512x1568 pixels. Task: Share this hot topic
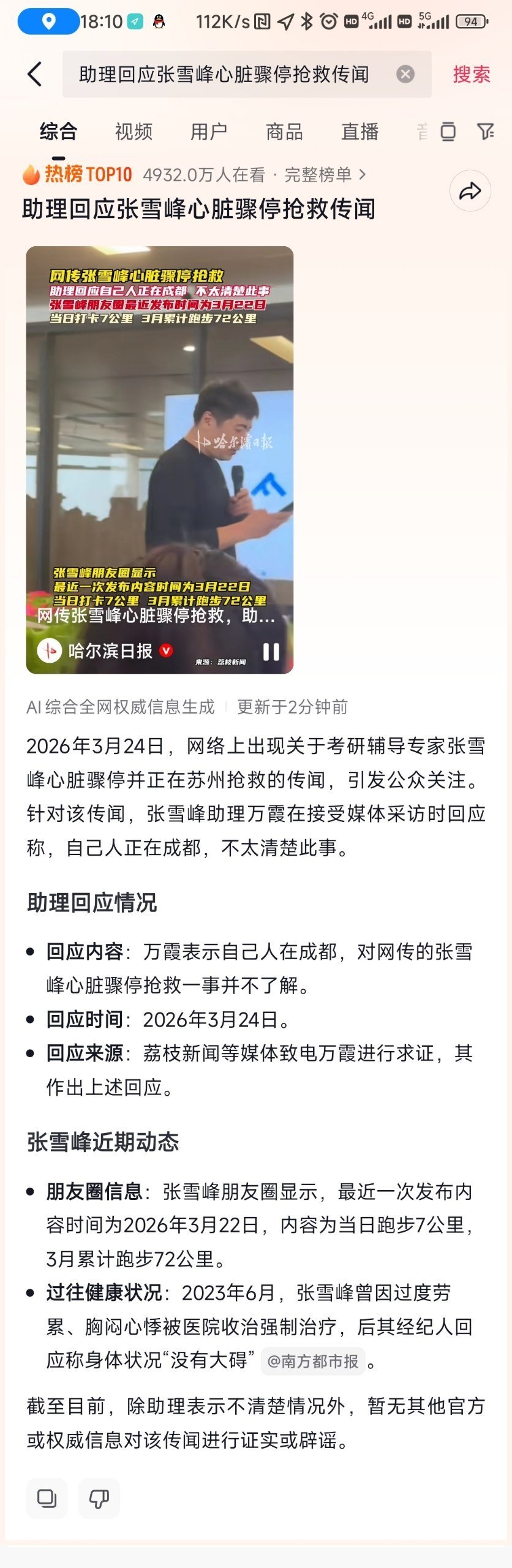click(470, 191)
